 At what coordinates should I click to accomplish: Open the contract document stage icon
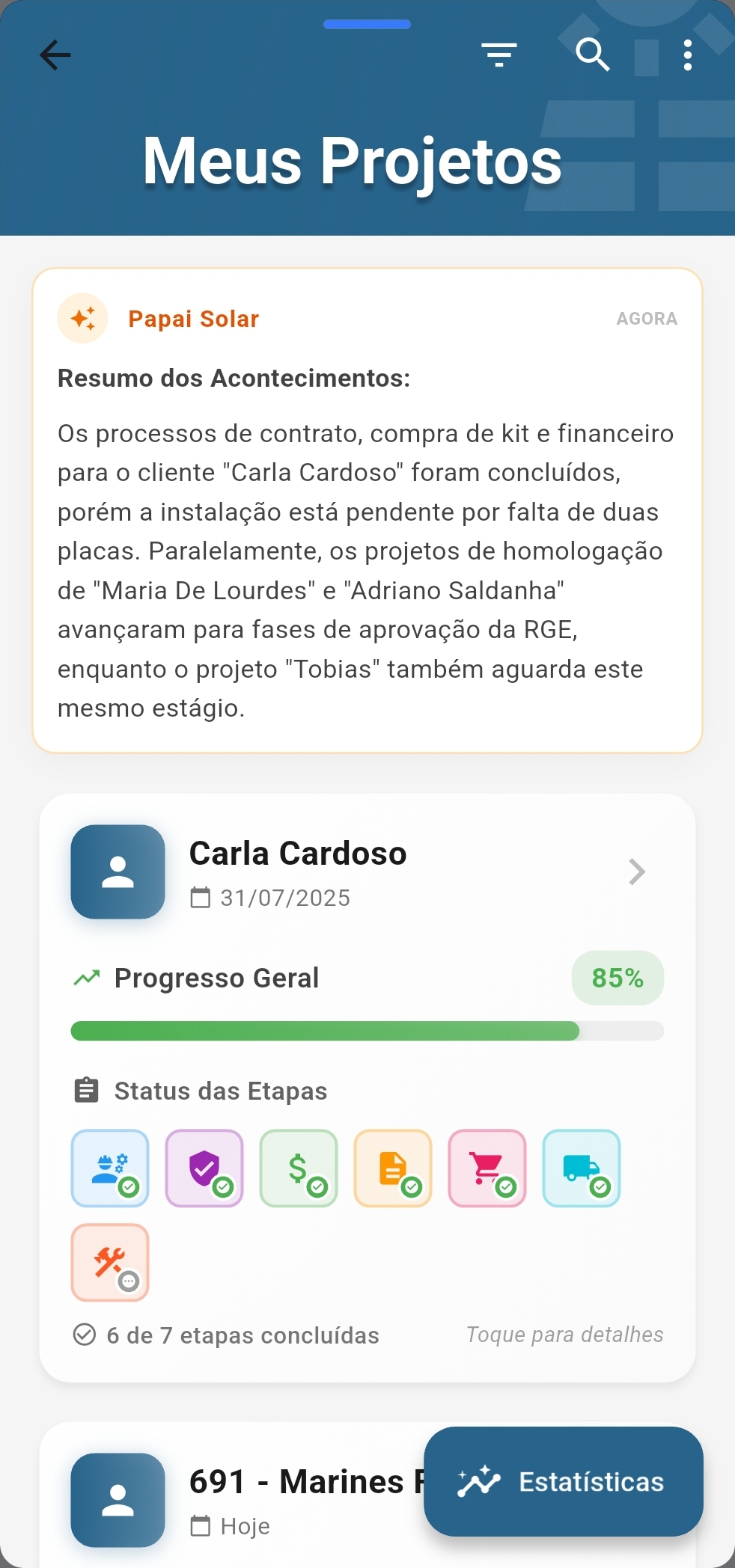(392, 1169)
